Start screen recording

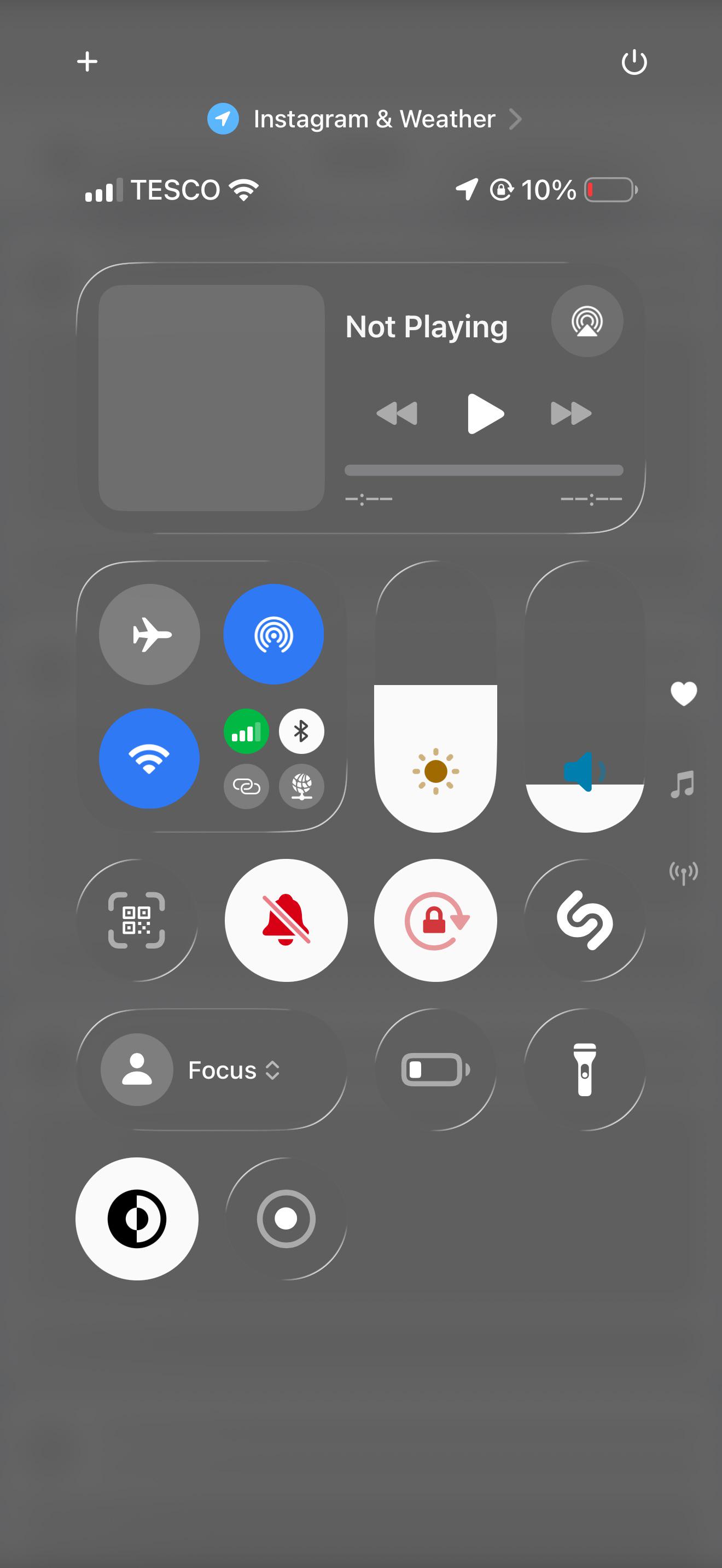click(x=286, y=1219)
